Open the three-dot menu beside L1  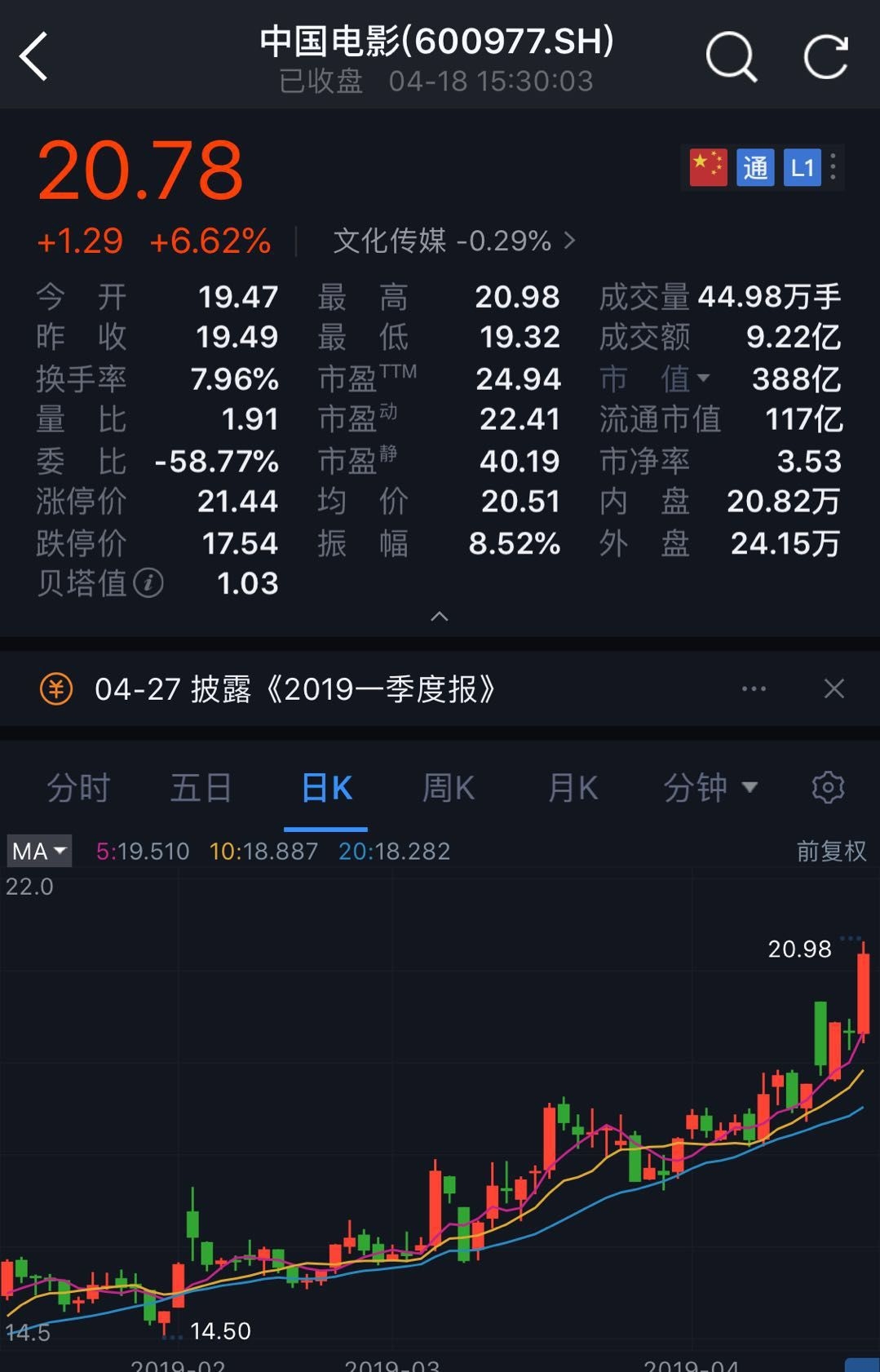point(833,167)
